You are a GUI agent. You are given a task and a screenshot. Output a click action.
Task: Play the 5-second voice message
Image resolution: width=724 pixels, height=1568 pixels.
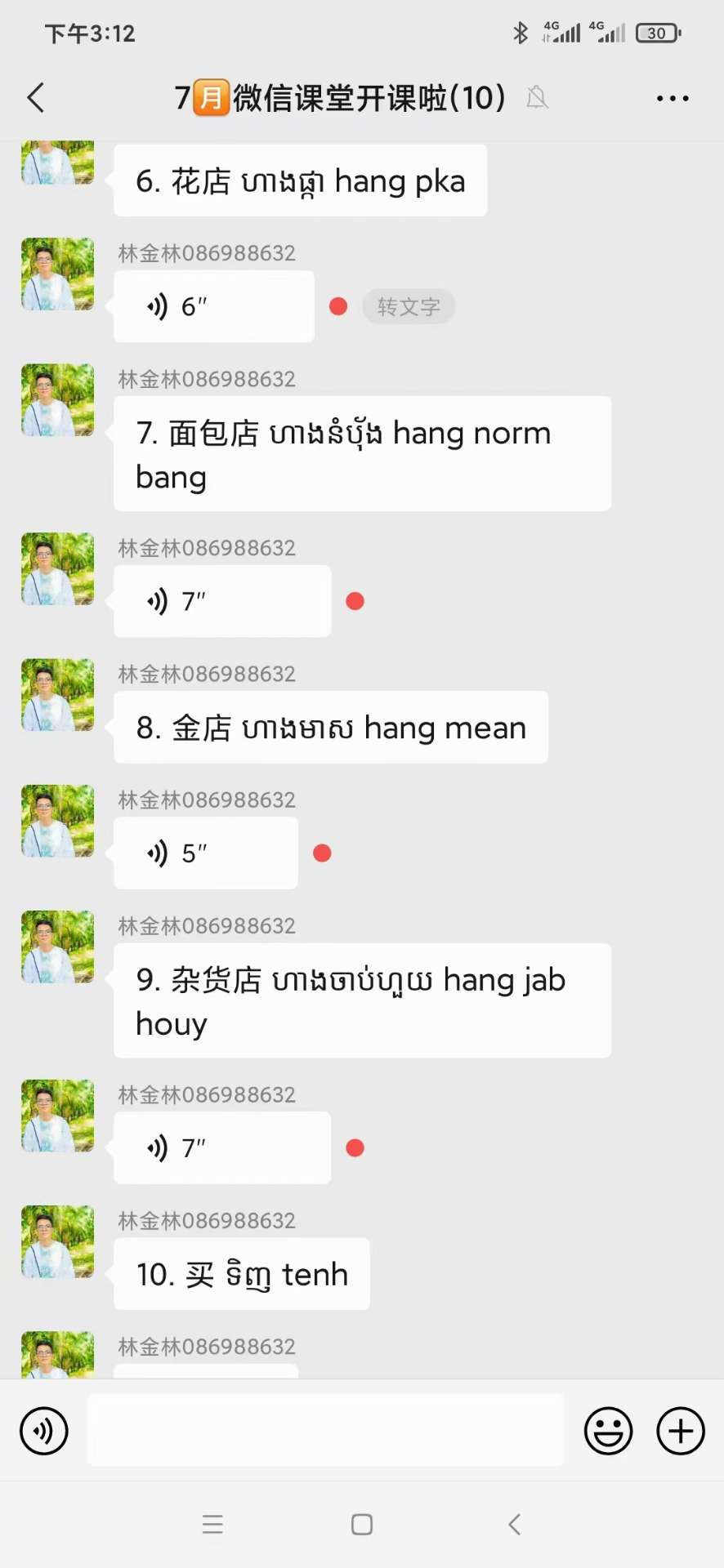coord(205,853)
